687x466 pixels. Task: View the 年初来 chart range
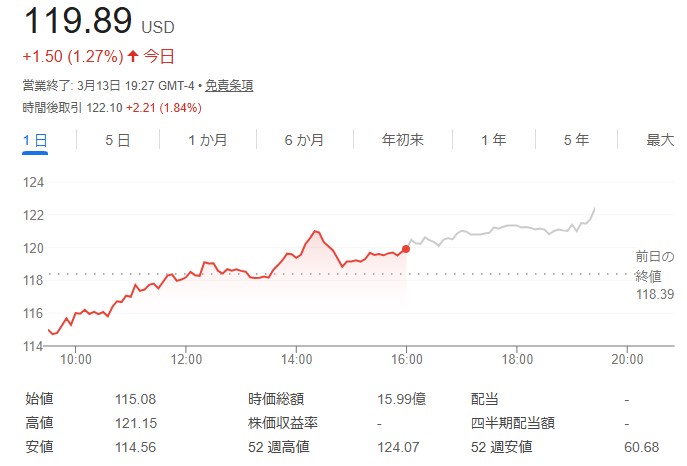pos(402,141)
